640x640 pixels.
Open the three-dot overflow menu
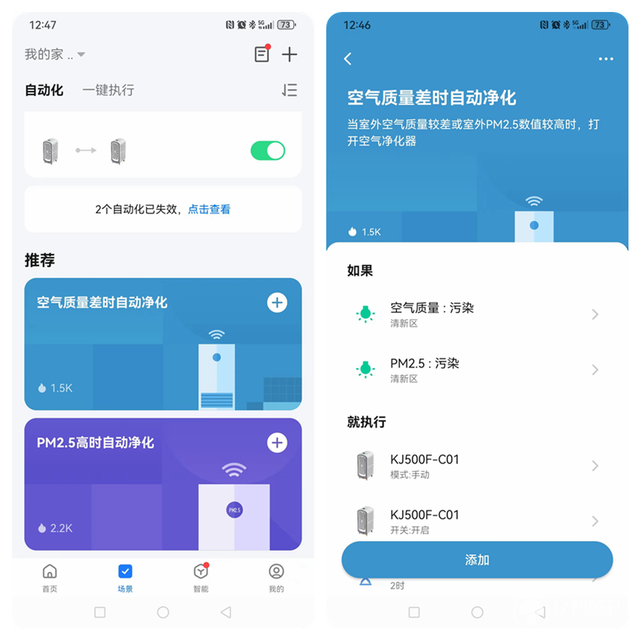click(x=606, y=59)
